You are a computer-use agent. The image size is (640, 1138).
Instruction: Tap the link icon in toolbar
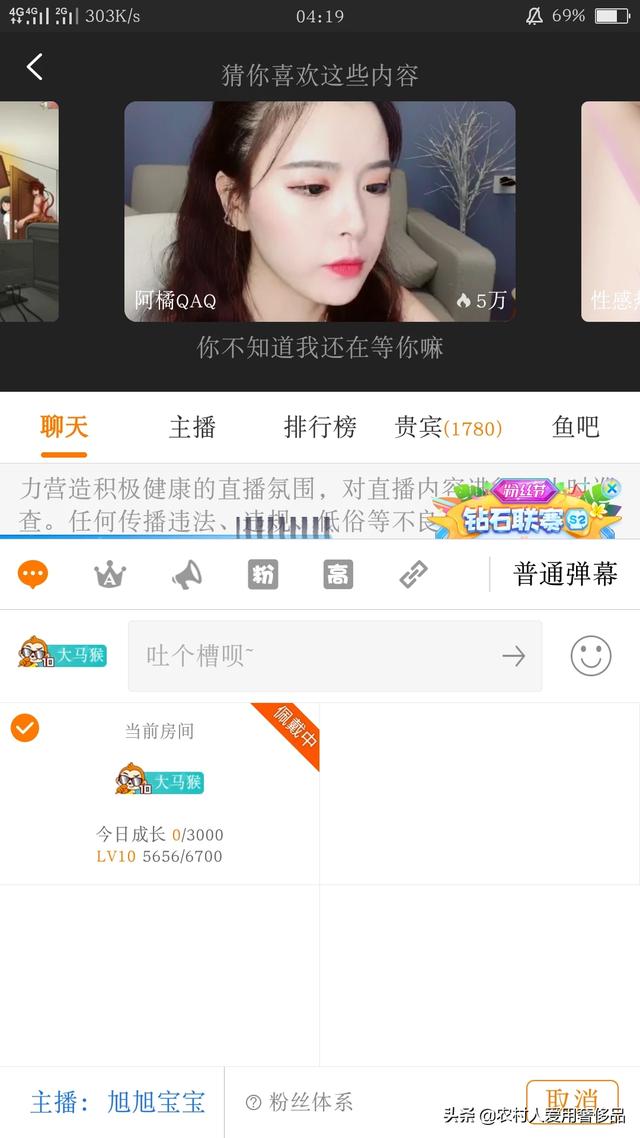coord(414,576)
